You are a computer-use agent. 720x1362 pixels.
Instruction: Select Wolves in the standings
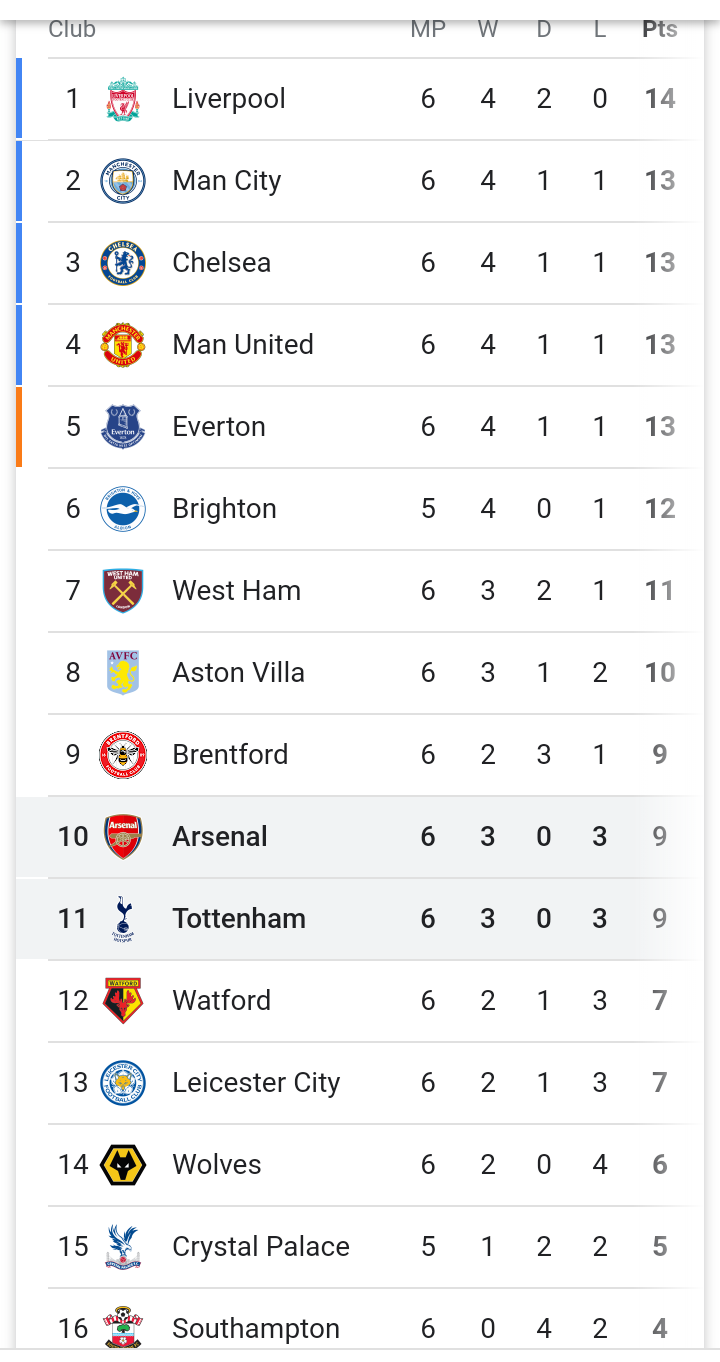[x=360, y=1165]
